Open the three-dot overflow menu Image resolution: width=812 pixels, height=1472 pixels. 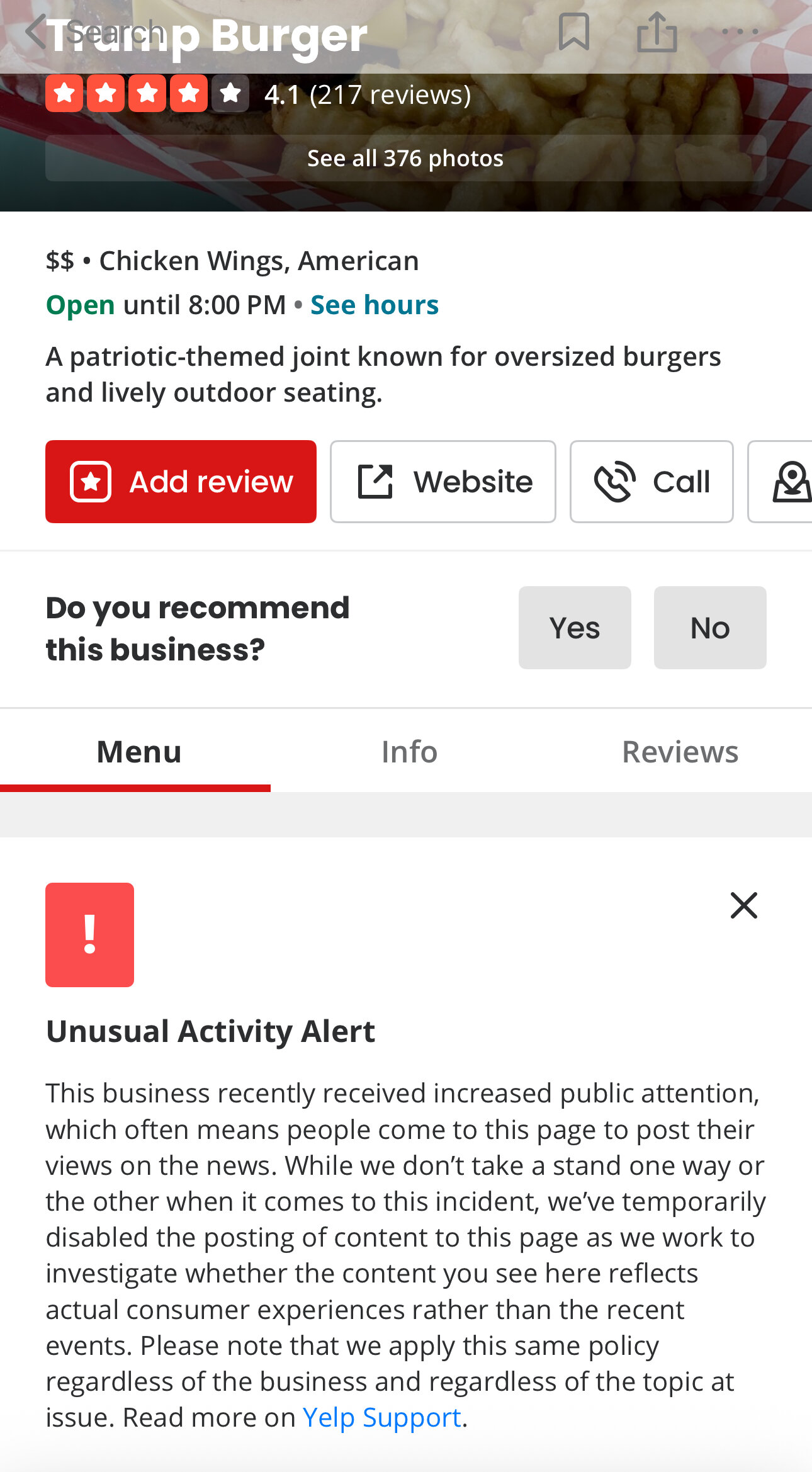pos(740,31)
